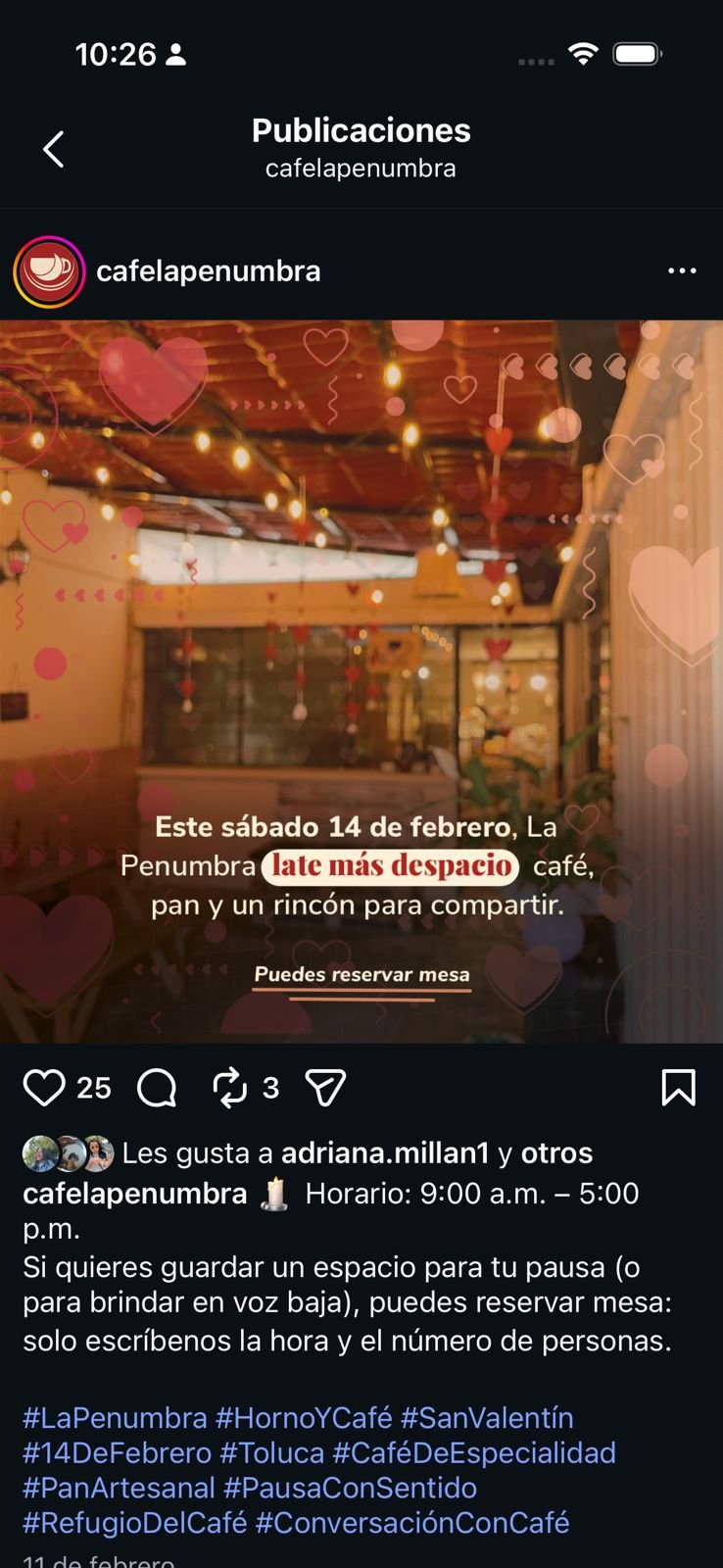Comment on the Valentine's post
The width and height of the screenshot is (723, 1568).
tap(157, 1088)
